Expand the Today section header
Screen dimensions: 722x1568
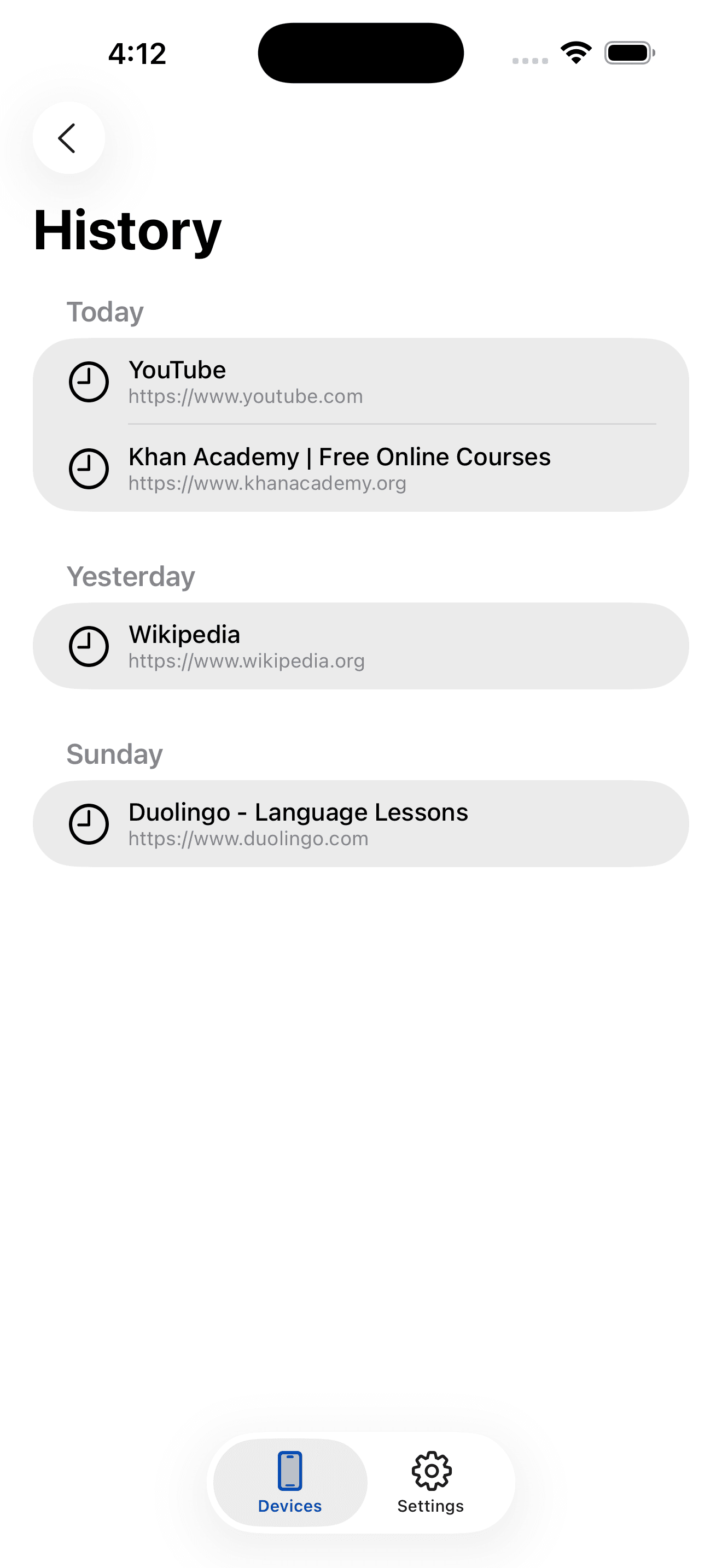coord(104,312)
